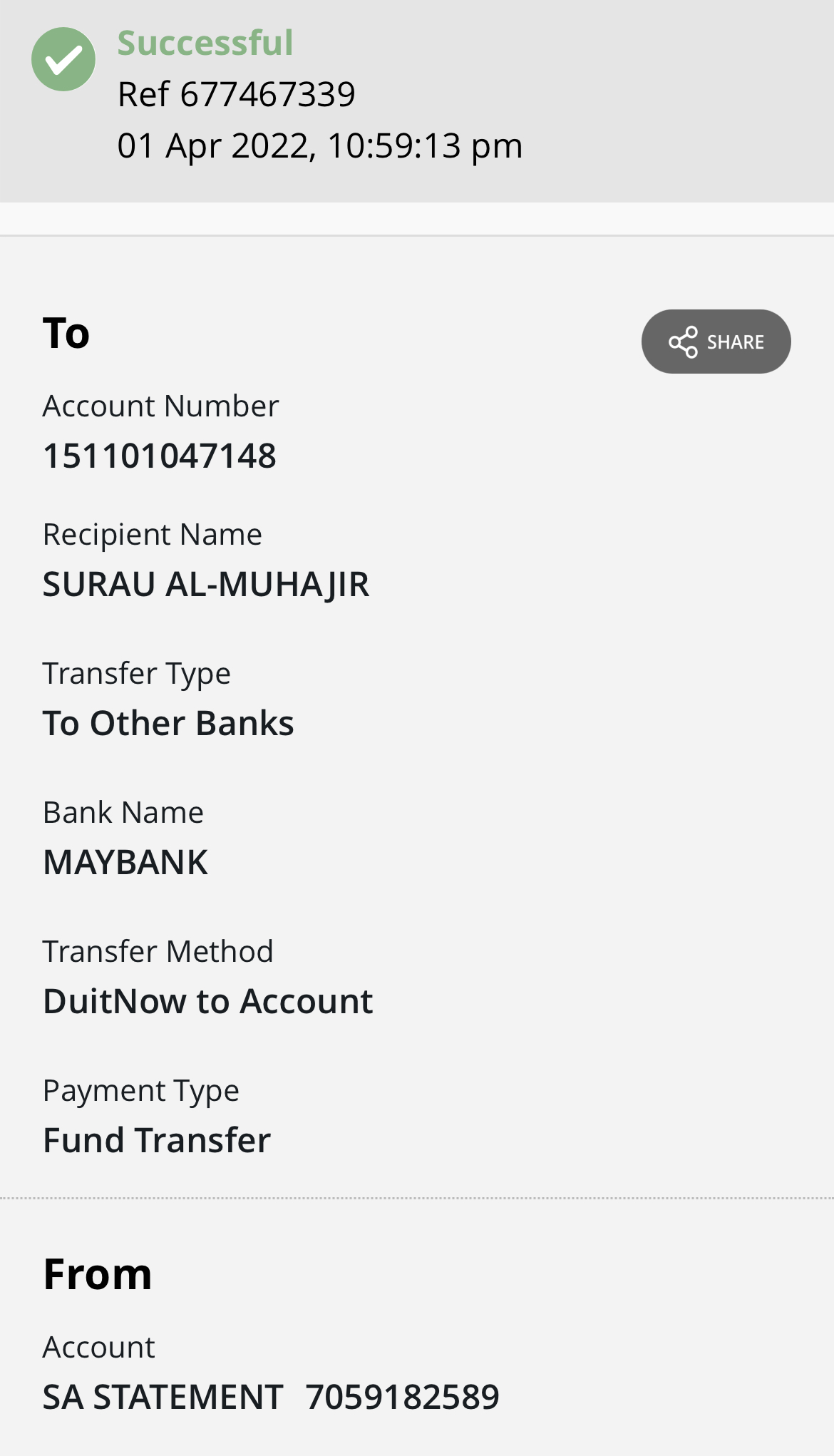Share this transfer receipt
Screen dimensions: 834x1456
(716, 342)
